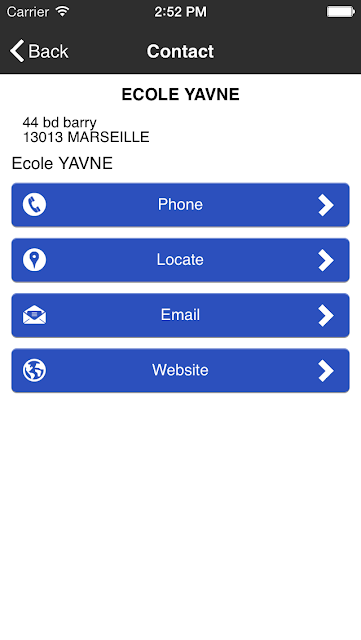Call Ecole Yavne via Phone button
This screenshot has height=640, width=361.
coord(180,205)
